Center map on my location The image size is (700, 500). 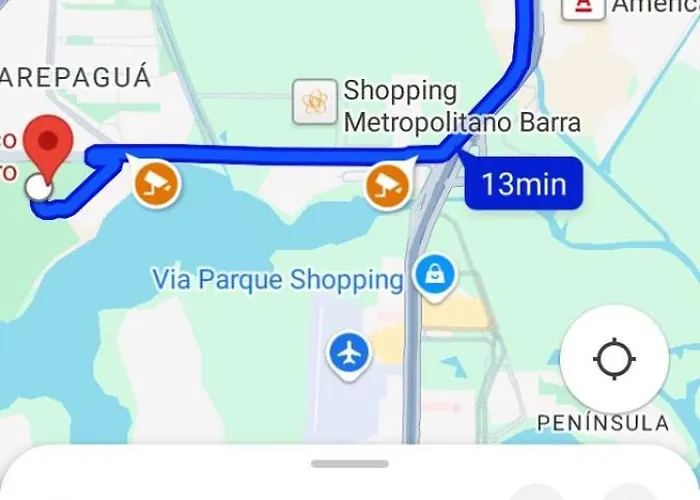(x=614, y=359)
